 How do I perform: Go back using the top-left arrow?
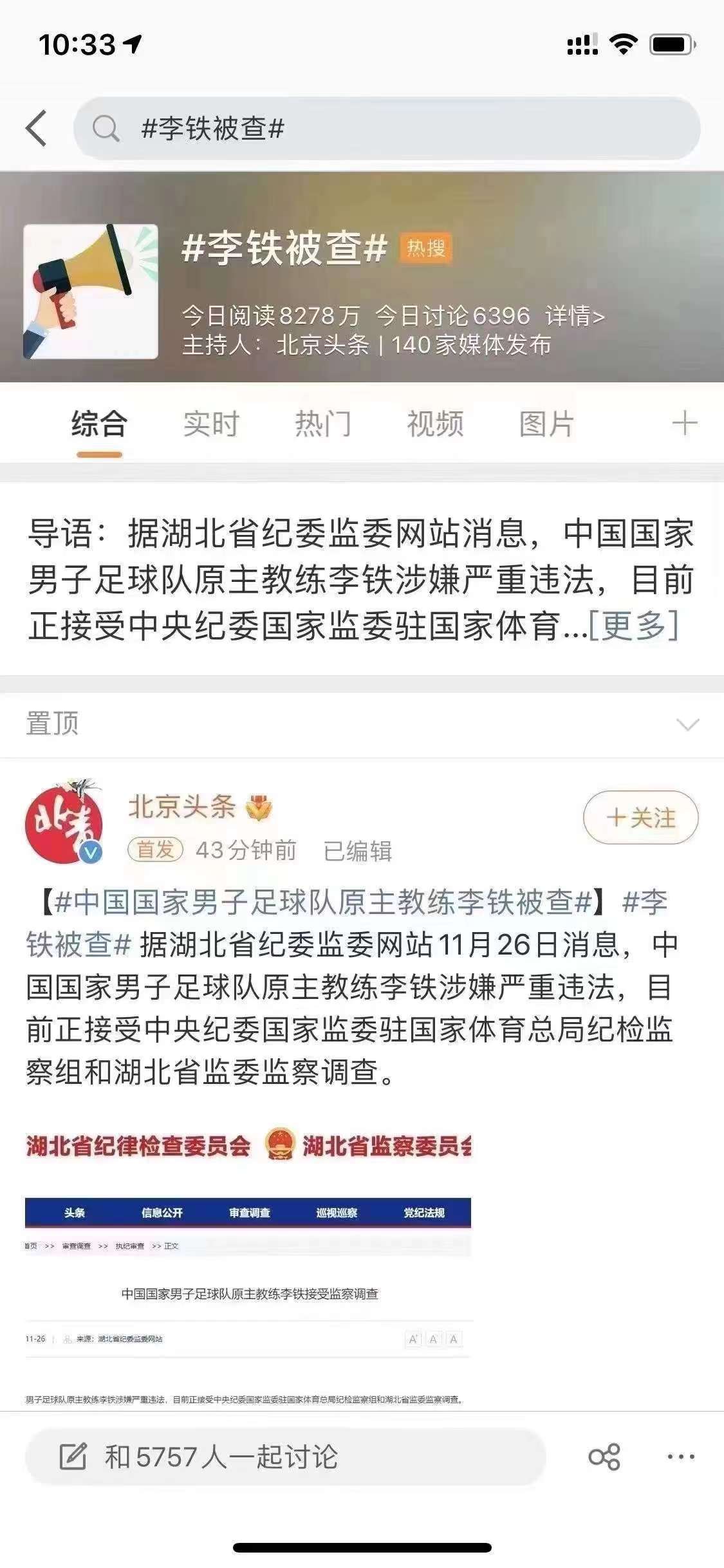tap(37, 128)
